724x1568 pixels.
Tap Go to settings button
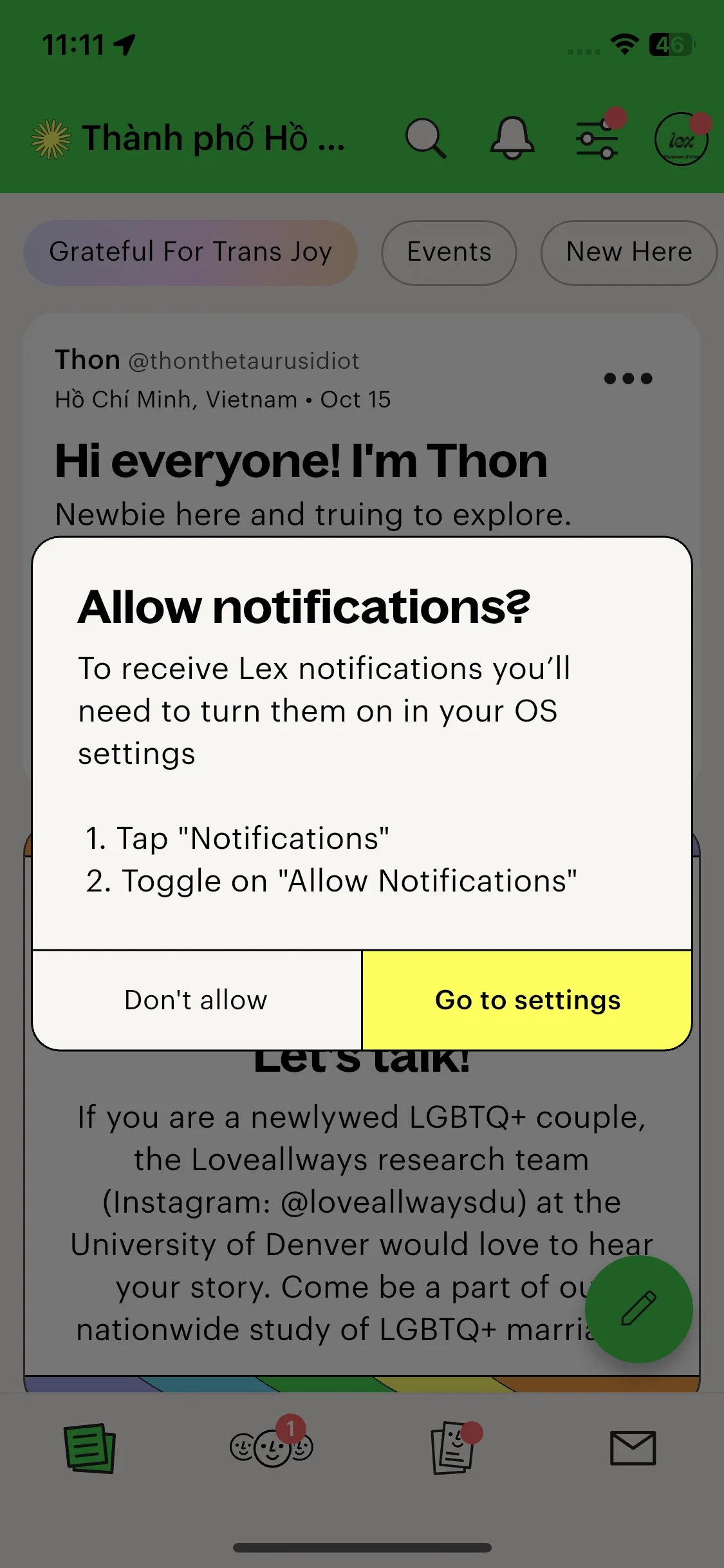[x=527, y=1000]
